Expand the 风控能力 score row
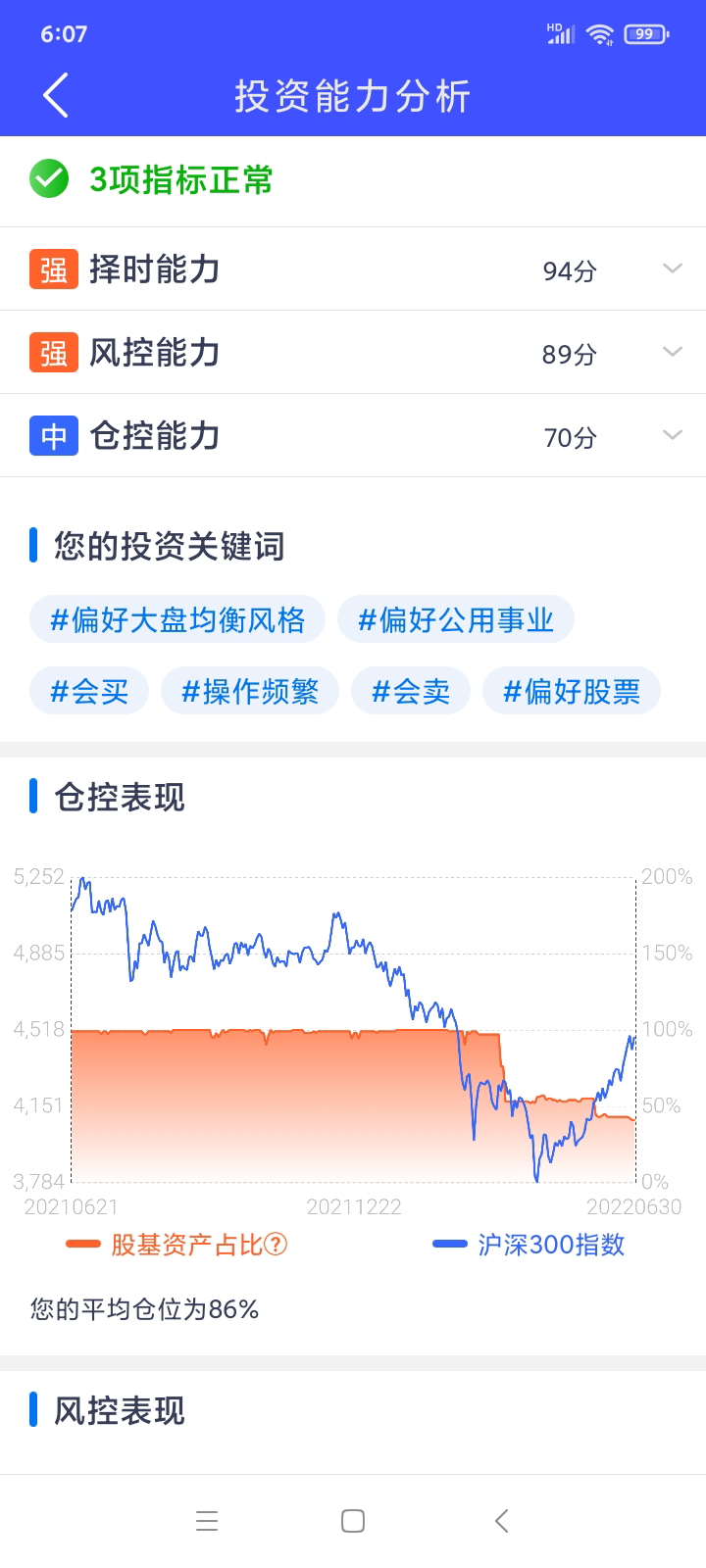This screenshot has height=1568, width=706. click(x=672, y=352)
